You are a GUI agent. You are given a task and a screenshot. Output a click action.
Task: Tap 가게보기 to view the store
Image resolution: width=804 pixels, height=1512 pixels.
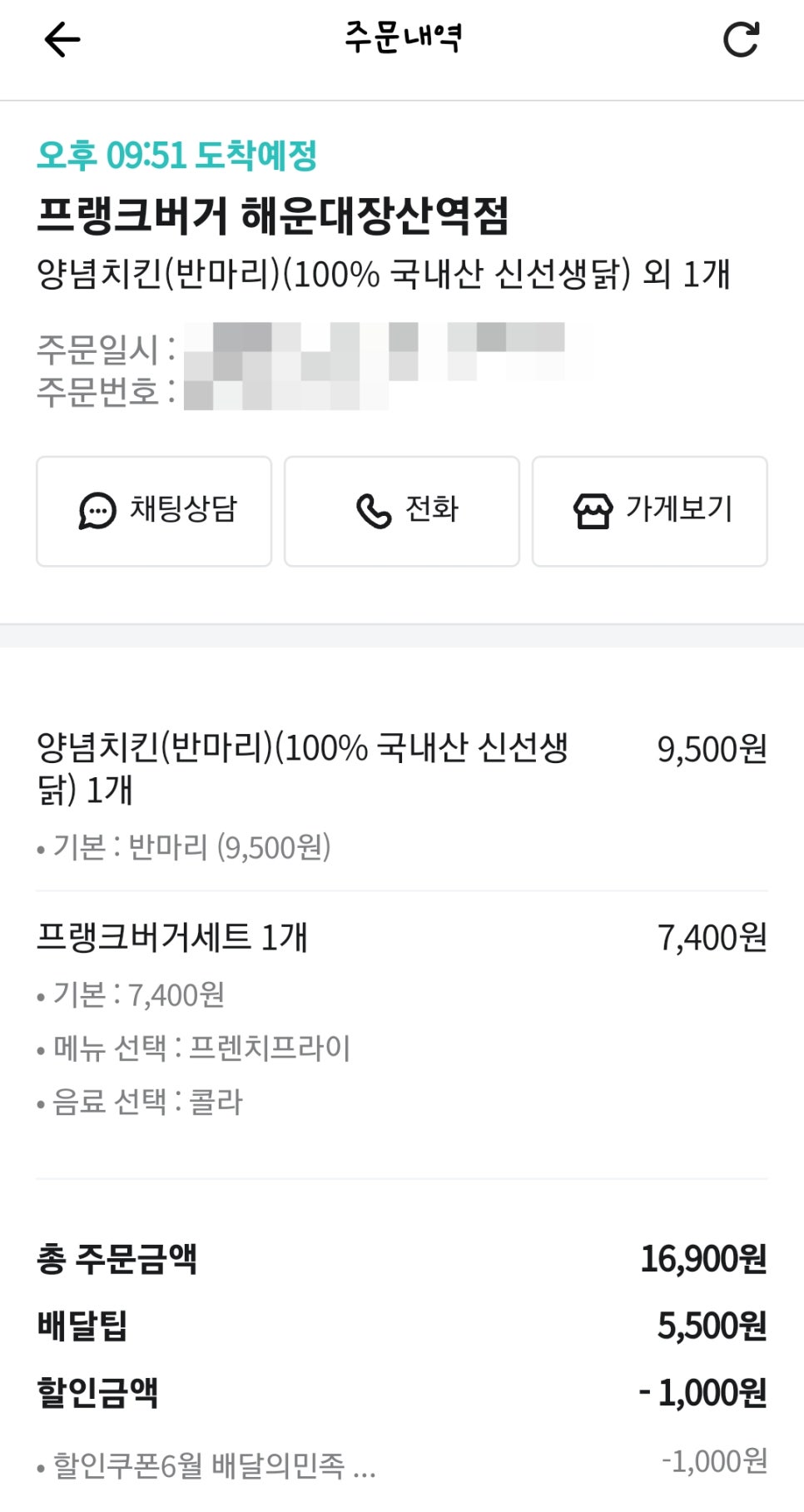pos(649,511)
